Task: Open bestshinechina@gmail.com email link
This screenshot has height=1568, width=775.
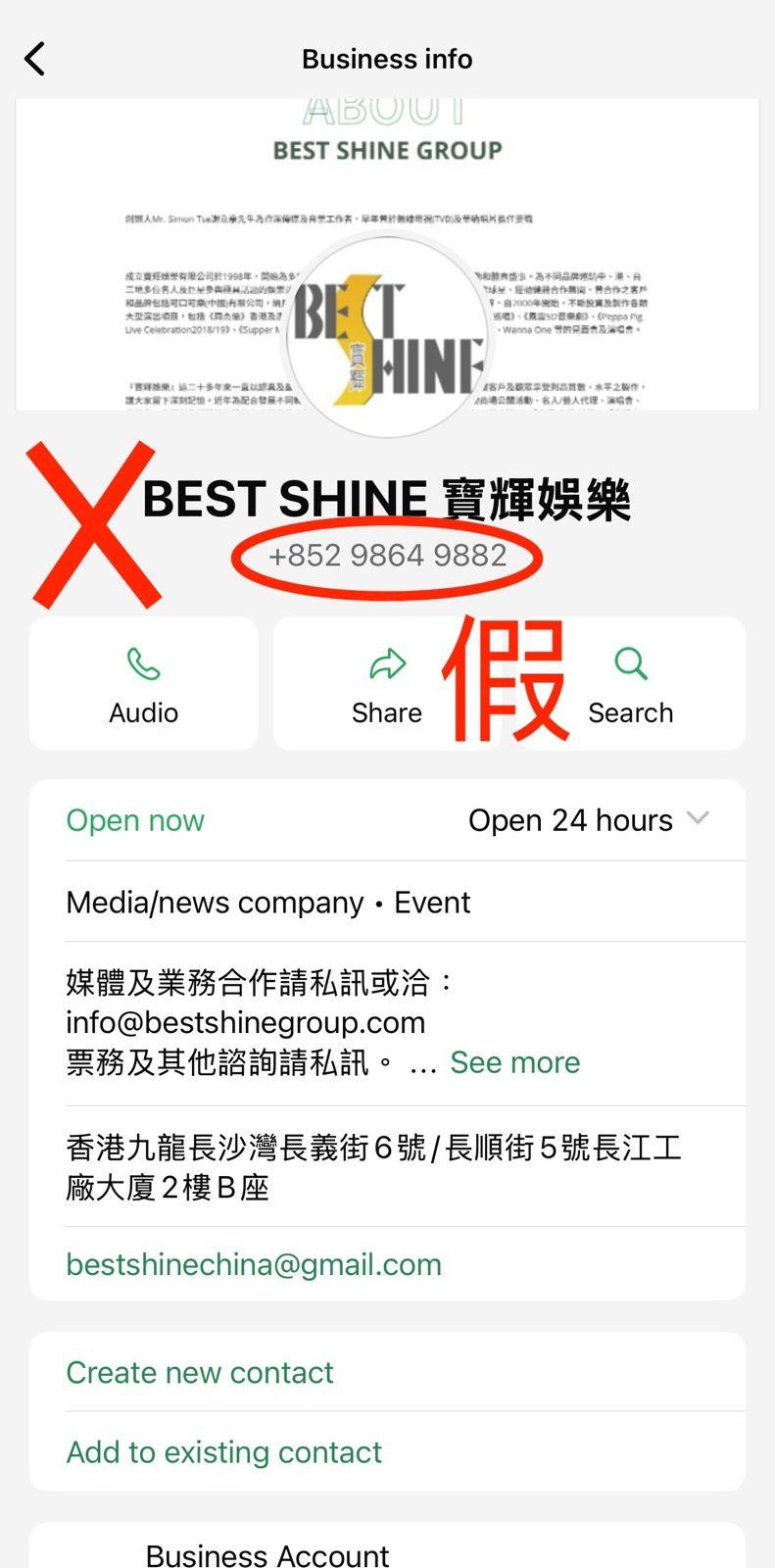Action: [x=254, y=1264]
